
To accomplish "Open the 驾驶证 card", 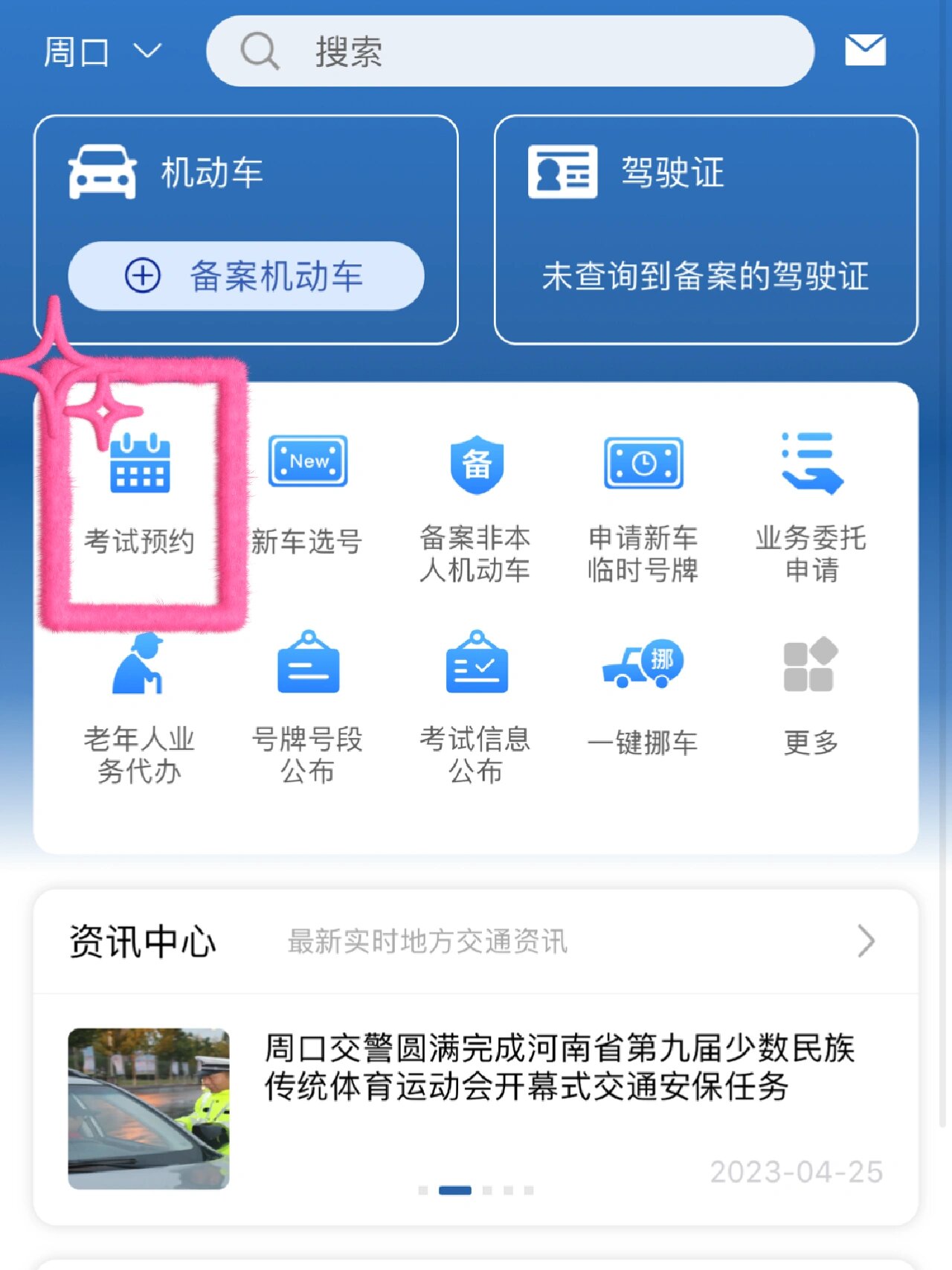I will click(x=705, y=229).
